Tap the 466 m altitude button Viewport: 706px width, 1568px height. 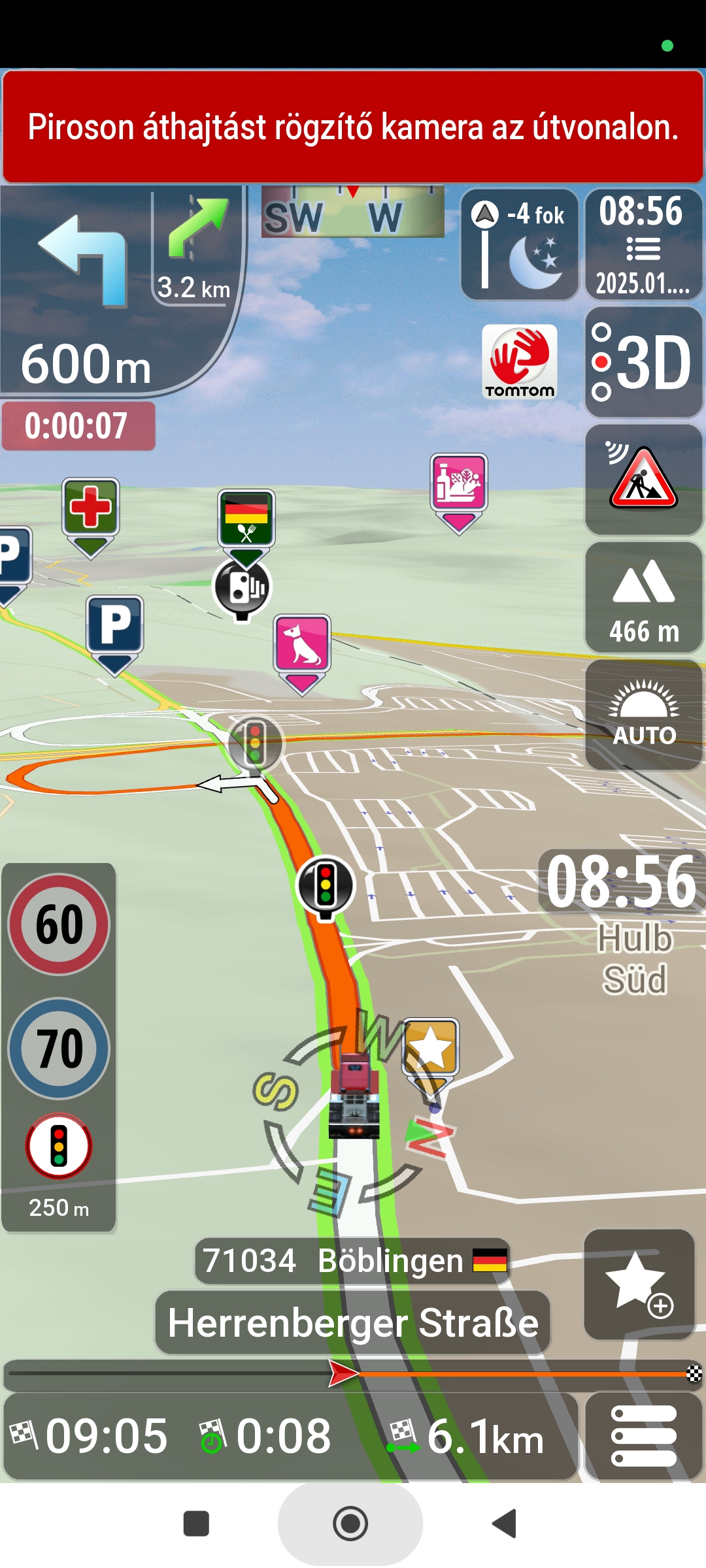pos(643,597)
